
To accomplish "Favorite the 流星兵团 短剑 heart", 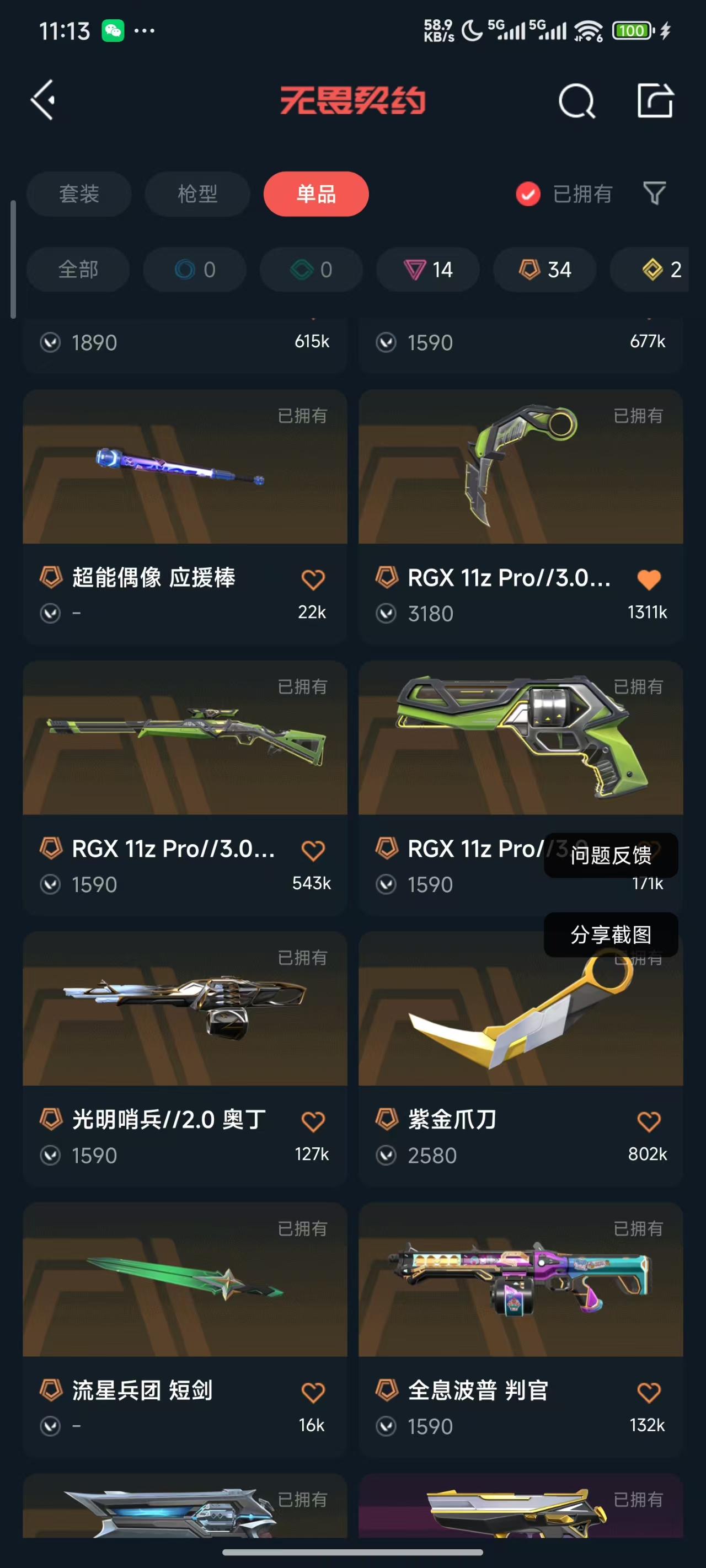I will click(x=313, y=1392).
